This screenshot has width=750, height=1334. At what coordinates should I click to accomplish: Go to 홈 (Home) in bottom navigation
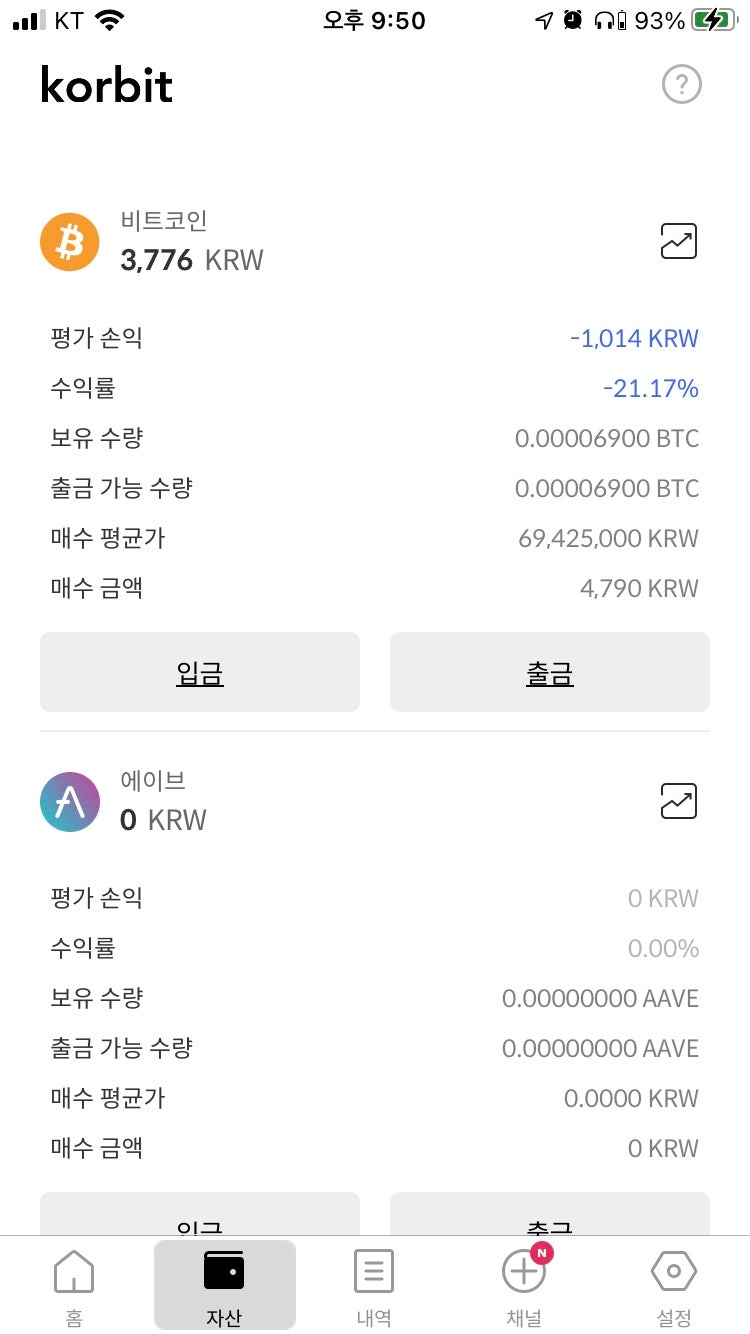point(73,1283)
